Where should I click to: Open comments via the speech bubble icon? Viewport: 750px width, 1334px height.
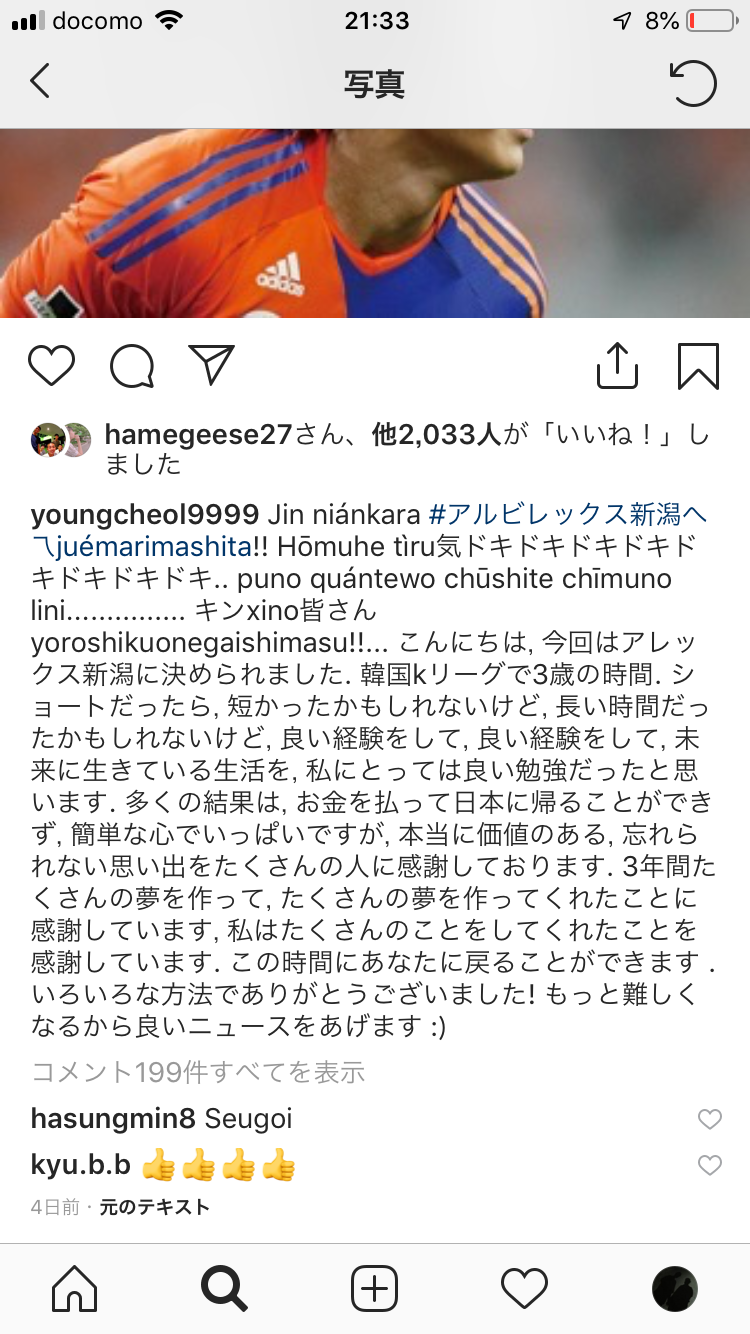(131, 366)
